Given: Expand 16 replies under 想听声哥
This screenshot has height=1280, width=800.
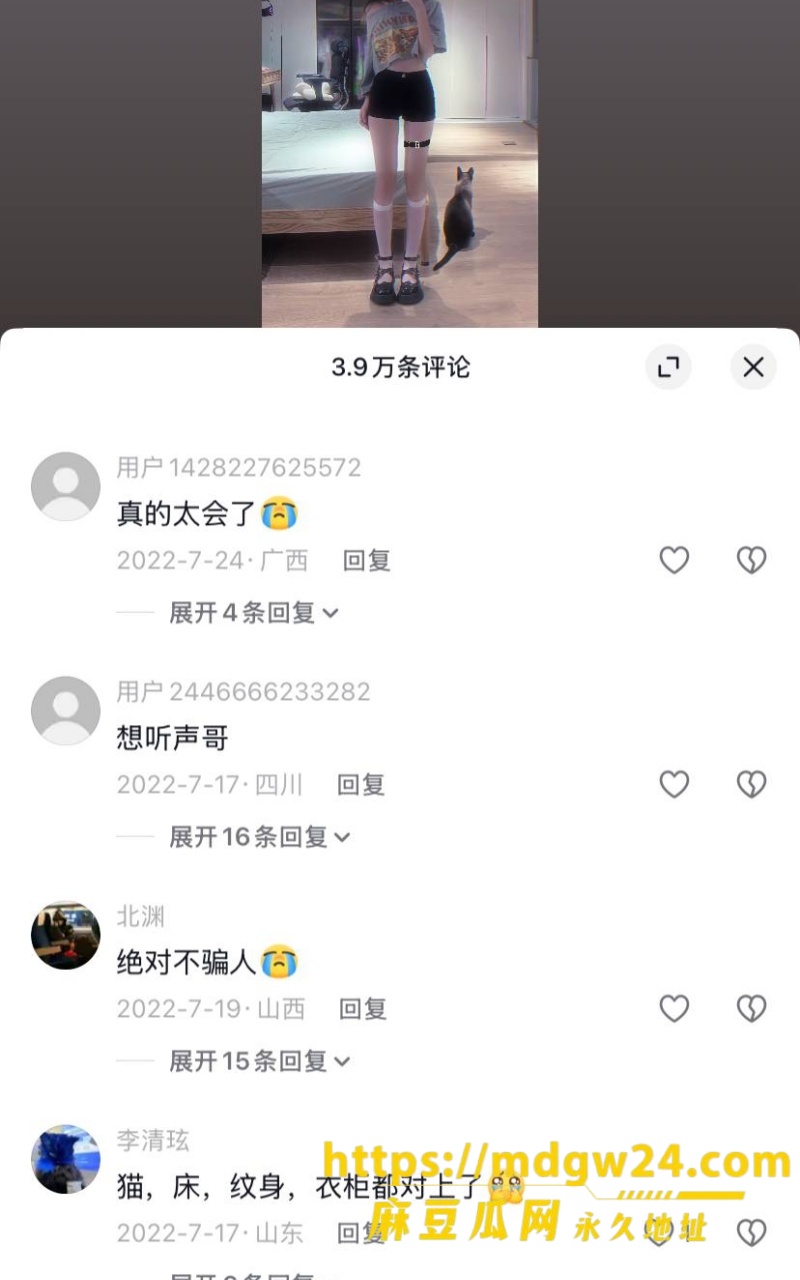Looking at the screenshot, I should 260,836.
